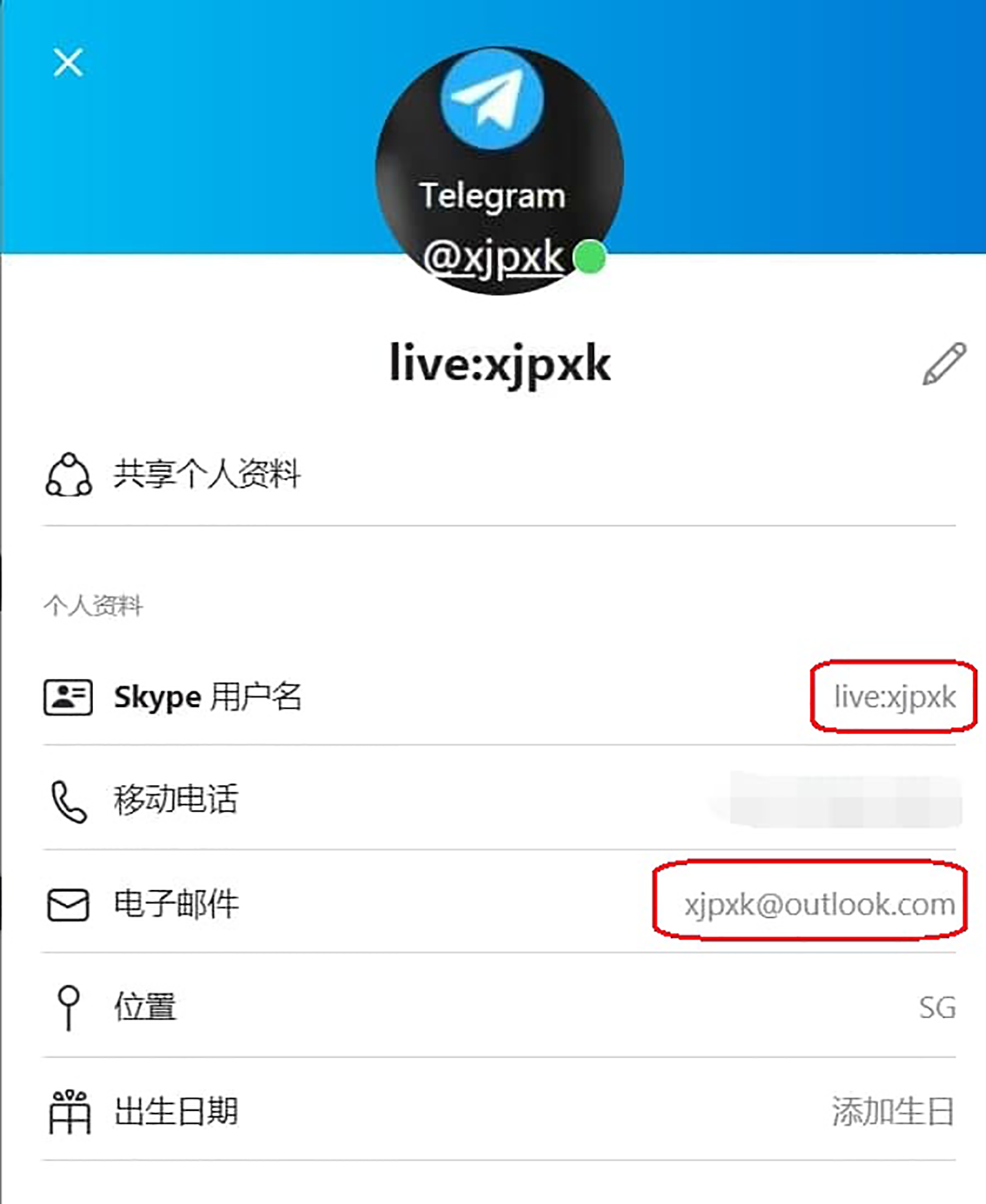Image resolution: width=986 pixels, height=1204 pixels.
Task: Close the profile panel
Action: click(x=68, y=63)
